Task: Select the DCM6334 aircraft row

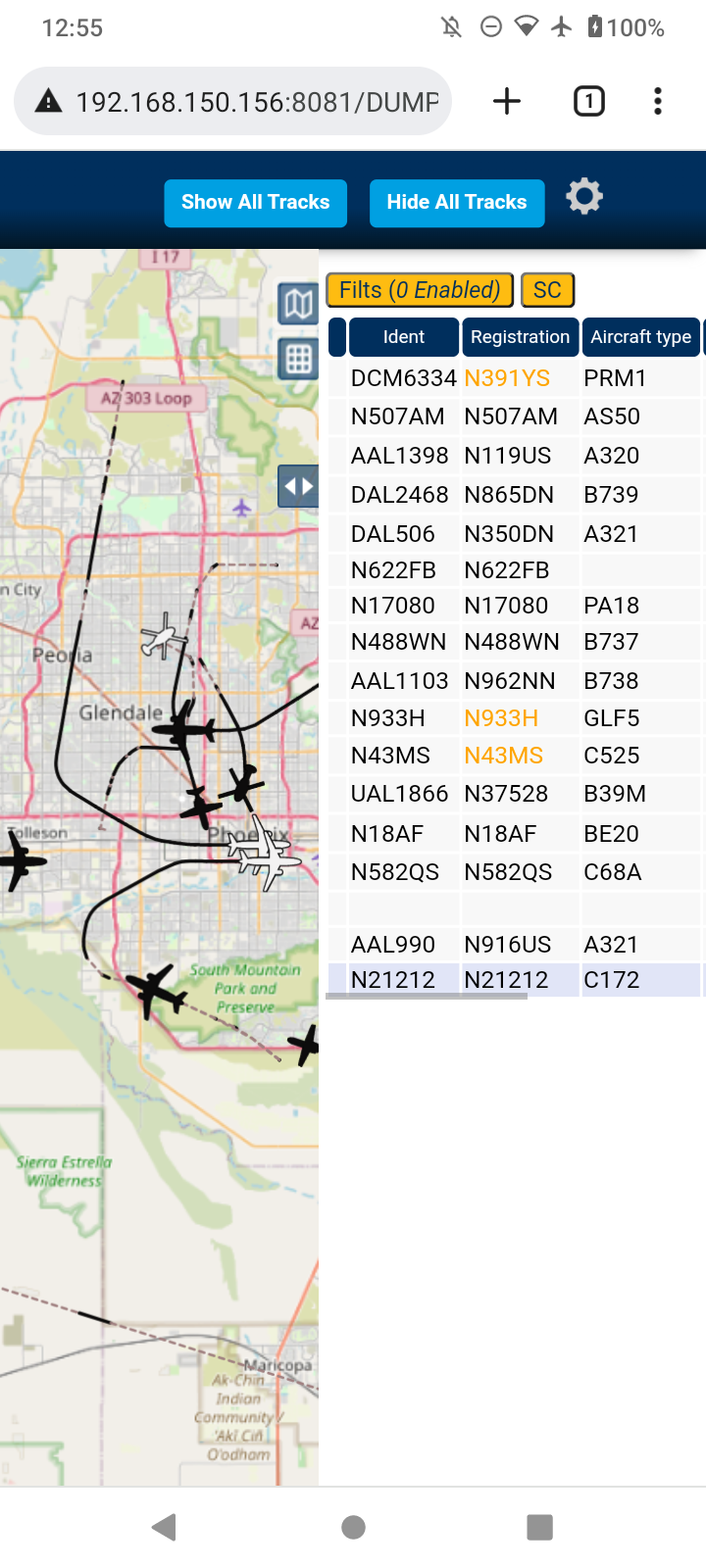Action: tap(516, 378)
